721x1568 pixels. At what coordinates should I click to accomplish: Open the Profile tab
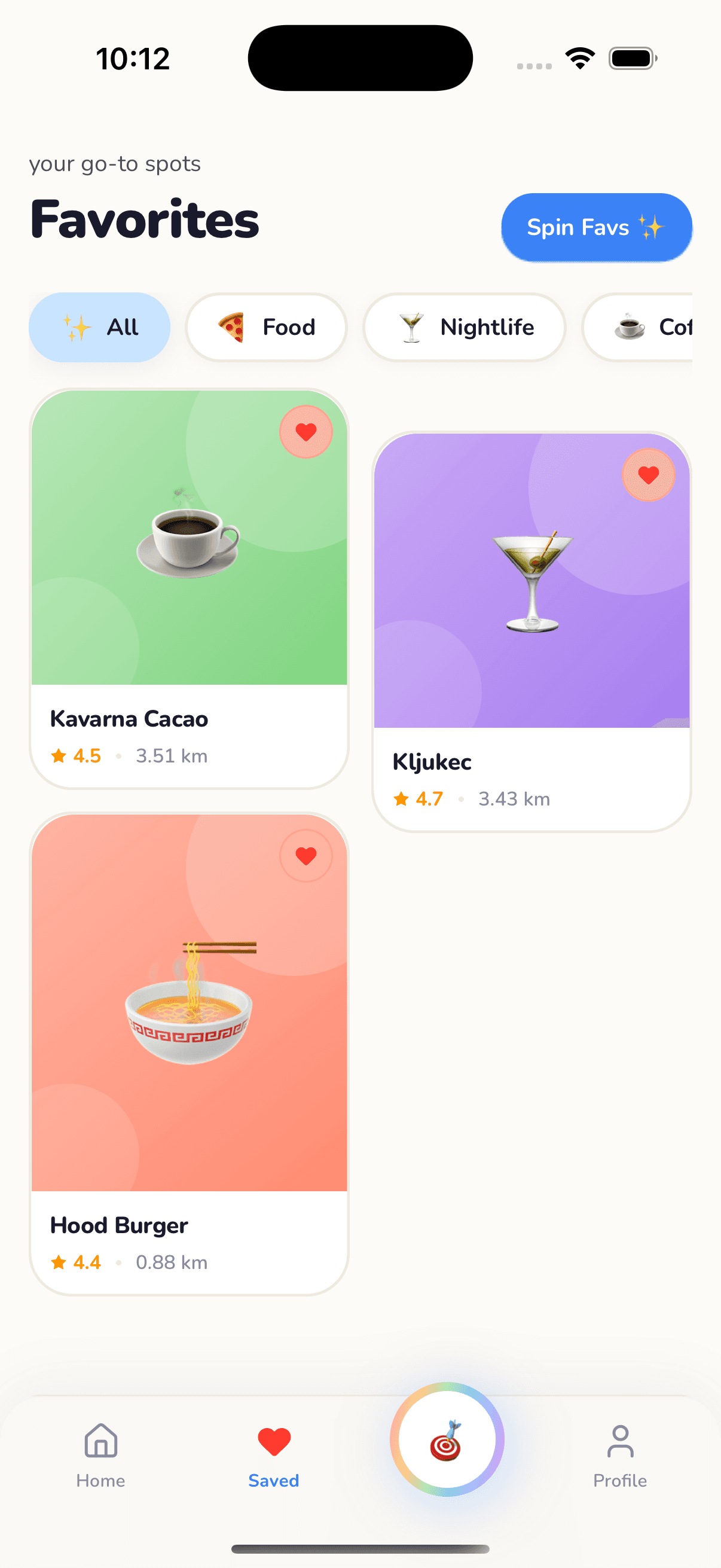tap(620, 1456)
